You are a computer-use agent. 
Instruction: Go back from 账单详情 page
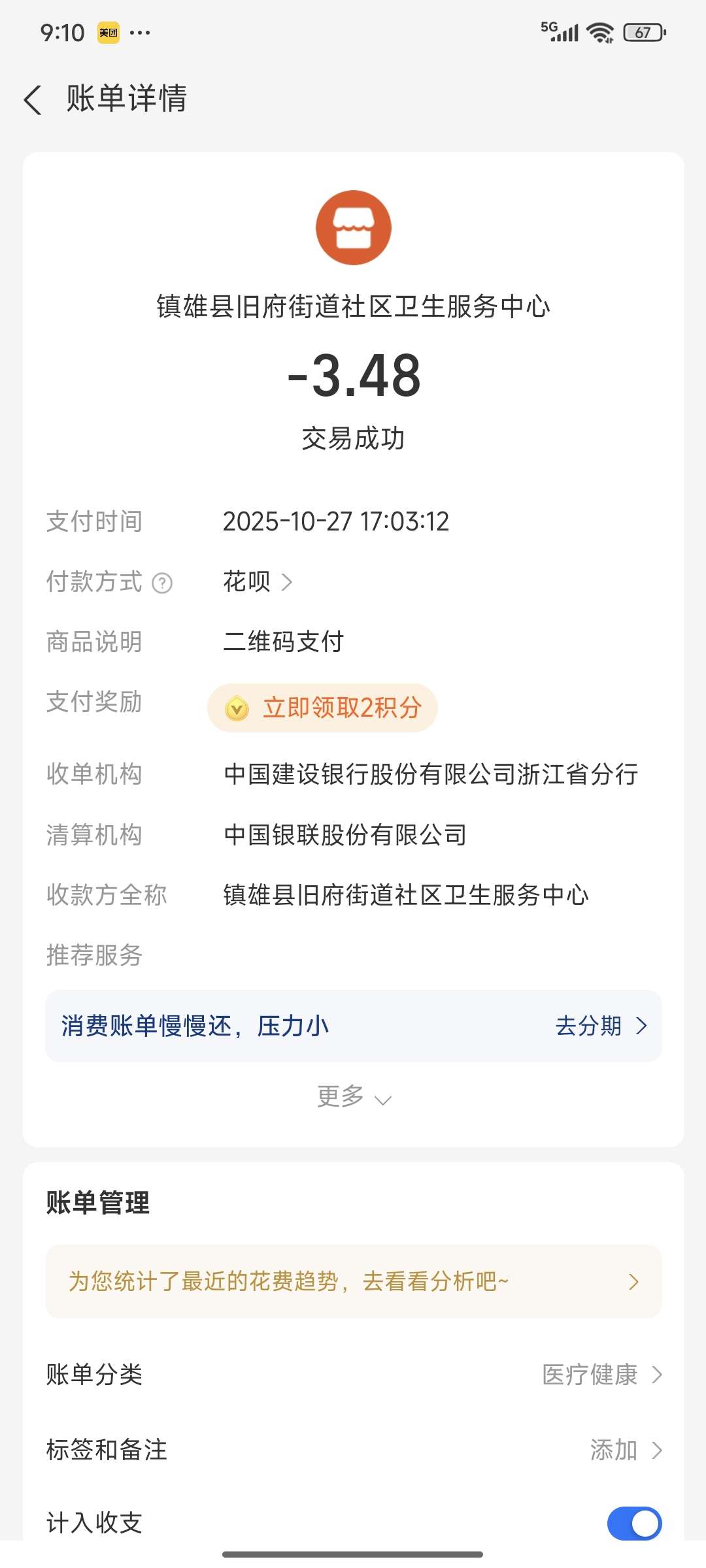[x=33, y=100]
